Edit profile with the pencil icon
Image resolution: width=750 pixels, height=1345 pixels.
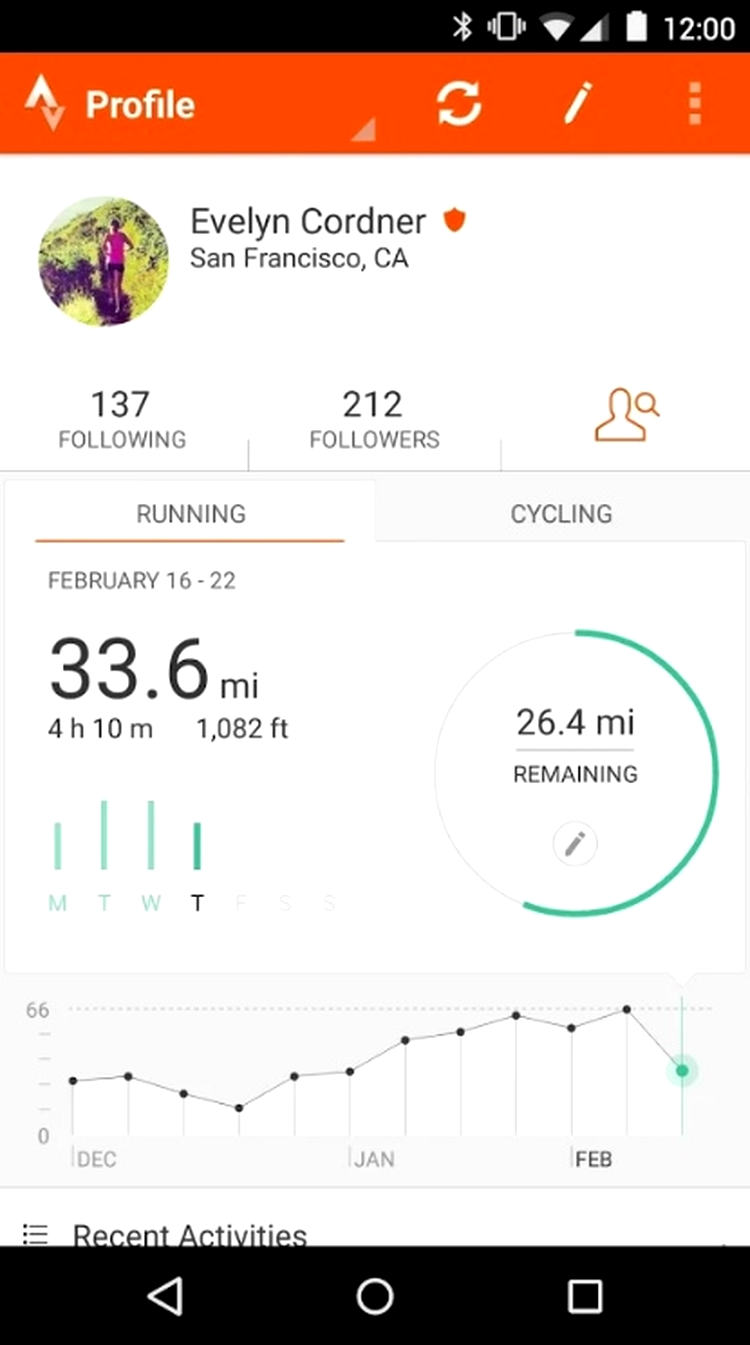click(577, 103)
